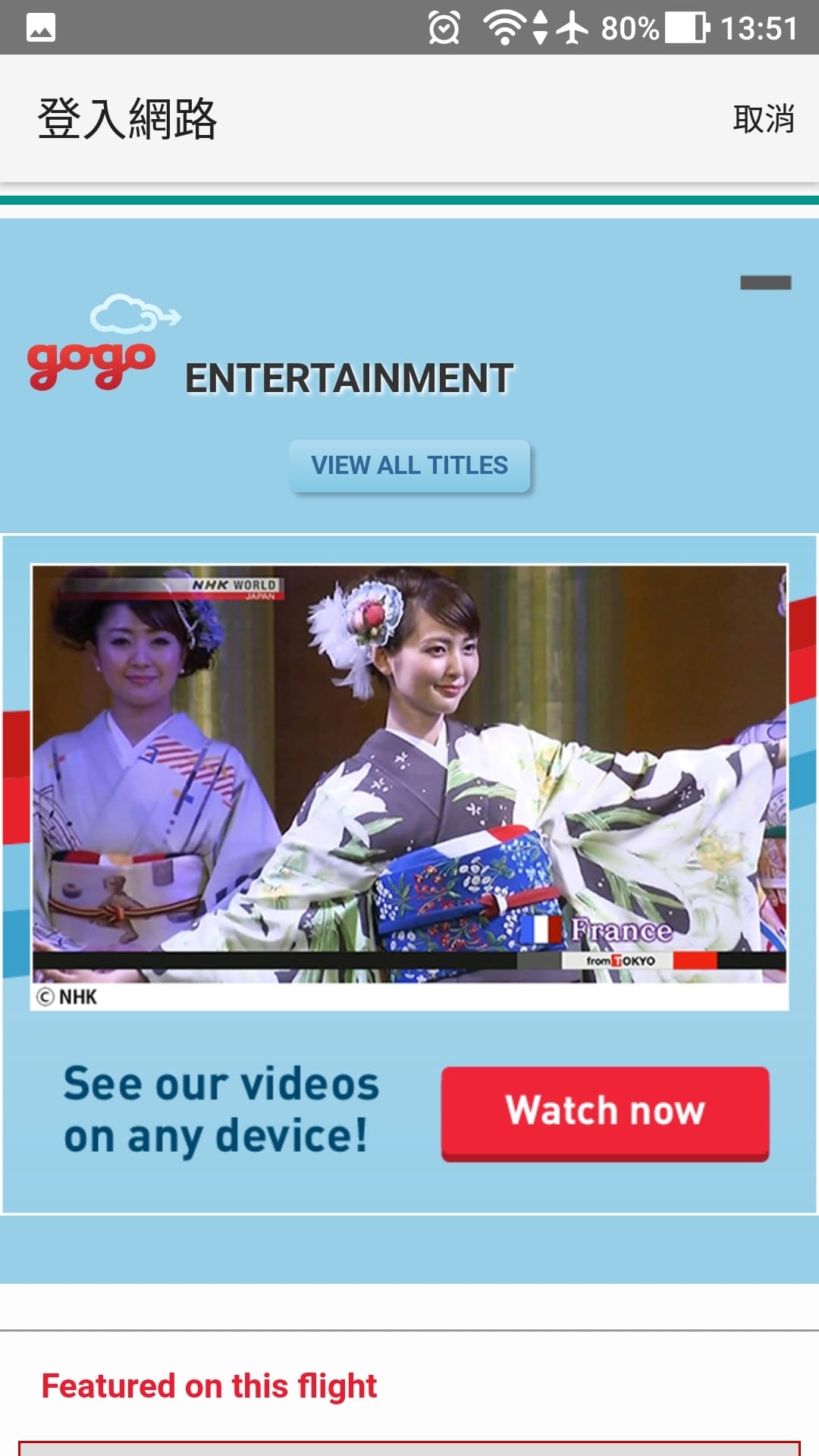The width and height of the screenshot is (819, 1456).
Task: Cancel the network login with 取消
Action: [x=763, y=120]
